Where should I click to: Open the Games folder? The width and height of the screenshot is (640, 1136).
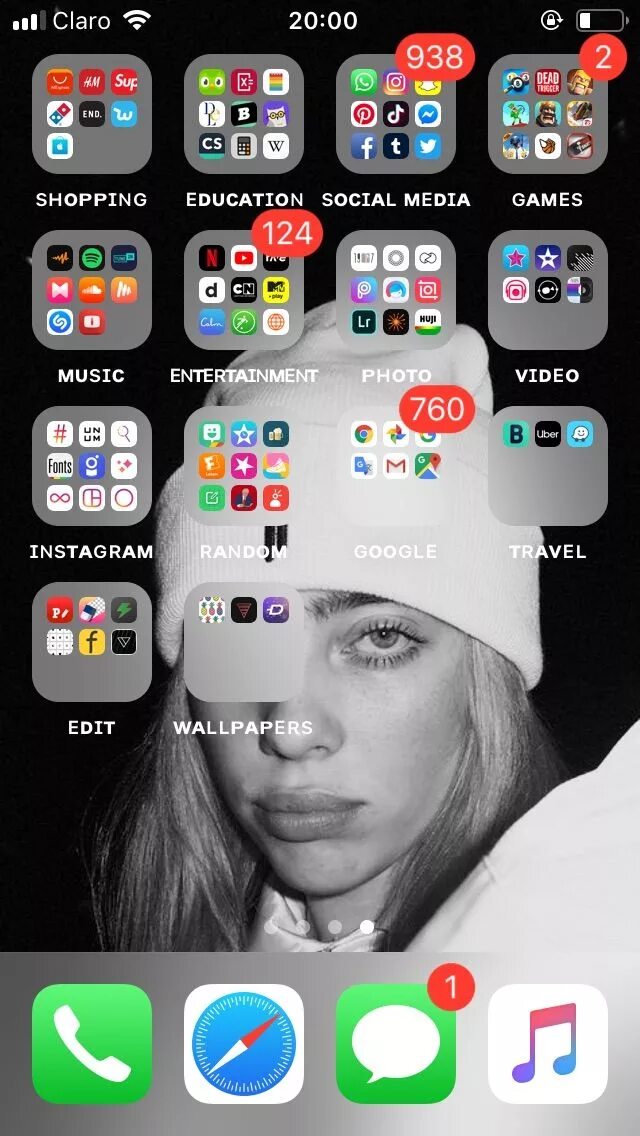pos(548,114)
